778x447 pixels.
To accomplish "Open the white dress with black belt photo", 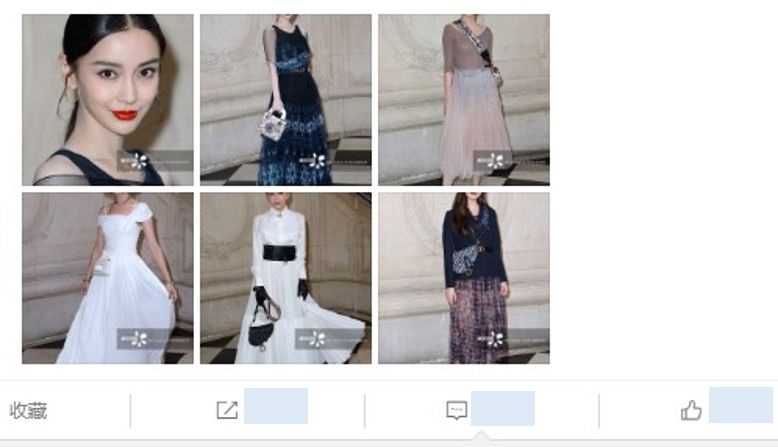I will tap(286, 278).
